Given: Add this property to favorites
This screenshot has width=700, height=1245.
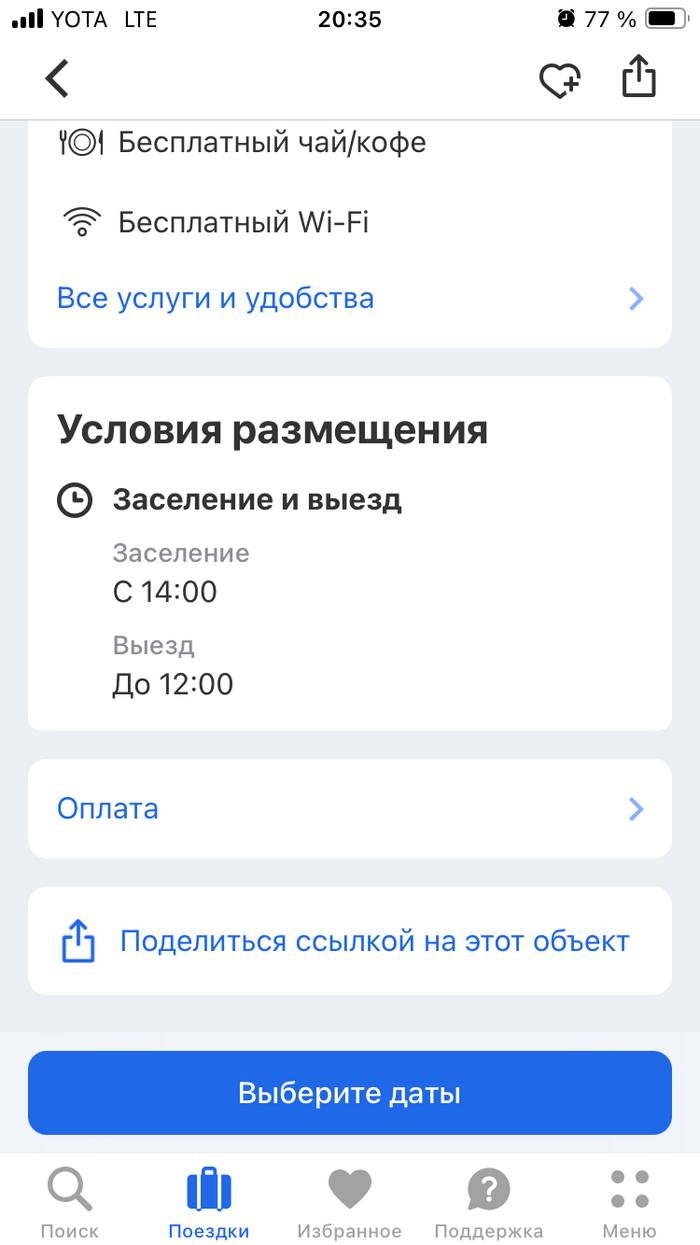Looking at the screenshot, I should point(560,79).
